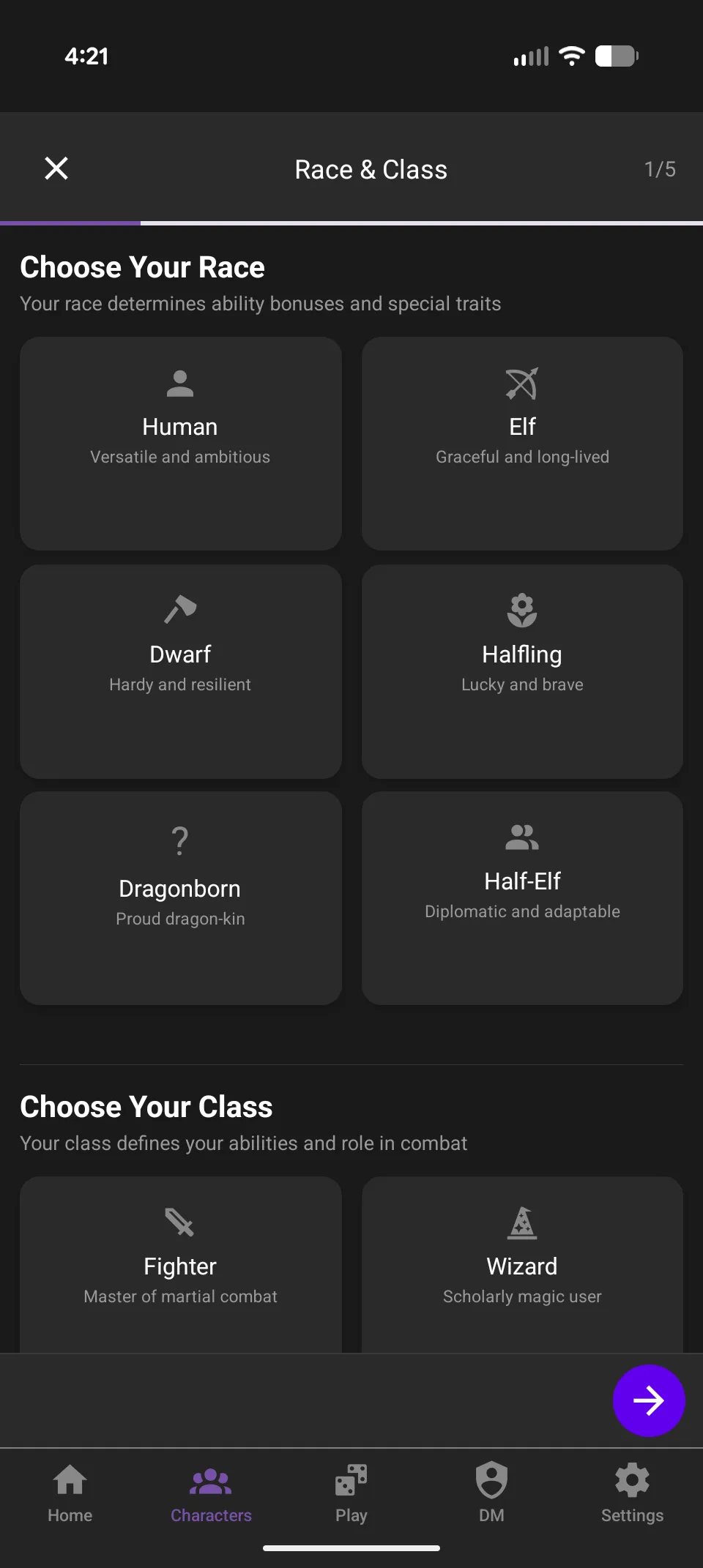Tap the Human race person icon

[x=179, y=384]
